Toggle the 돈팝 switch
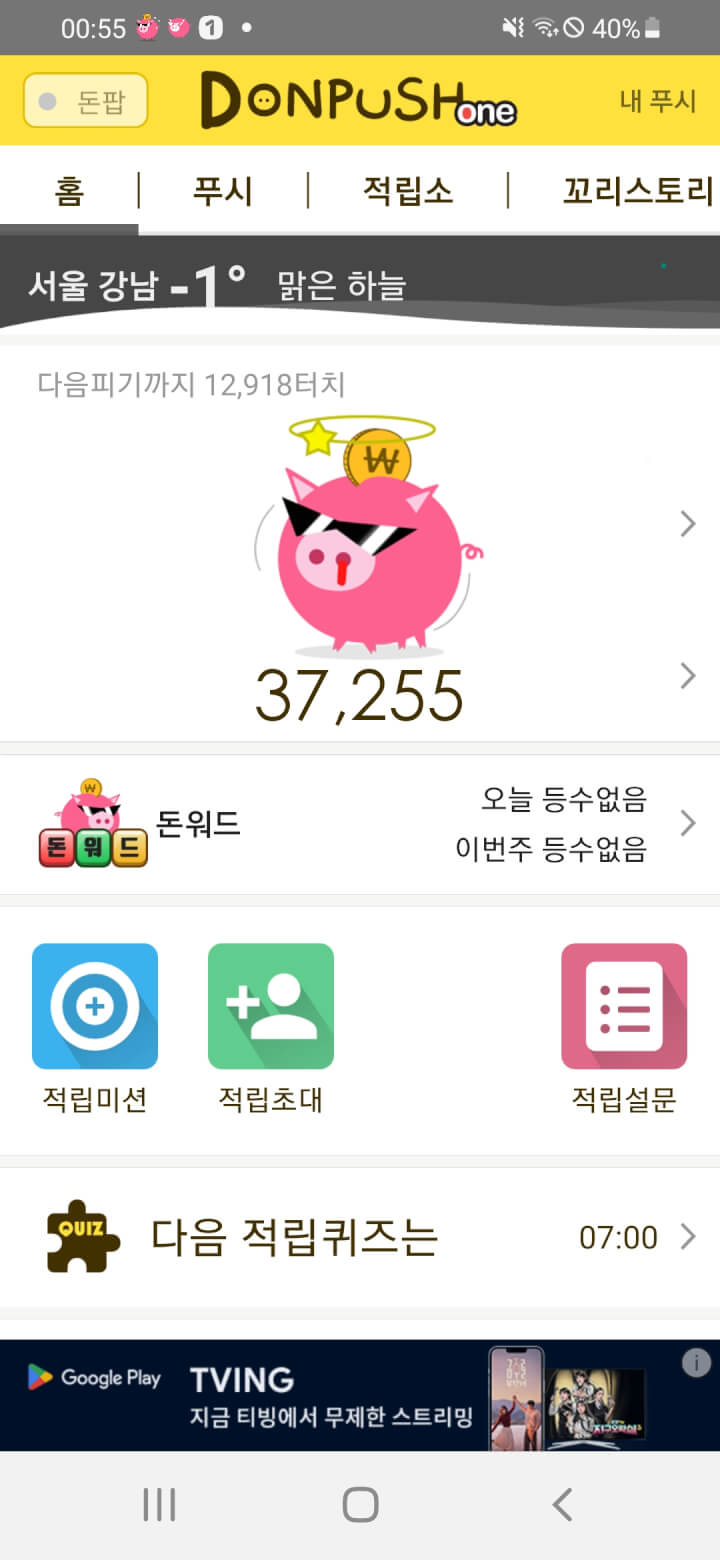720x1560 pixels. [85, 101]
